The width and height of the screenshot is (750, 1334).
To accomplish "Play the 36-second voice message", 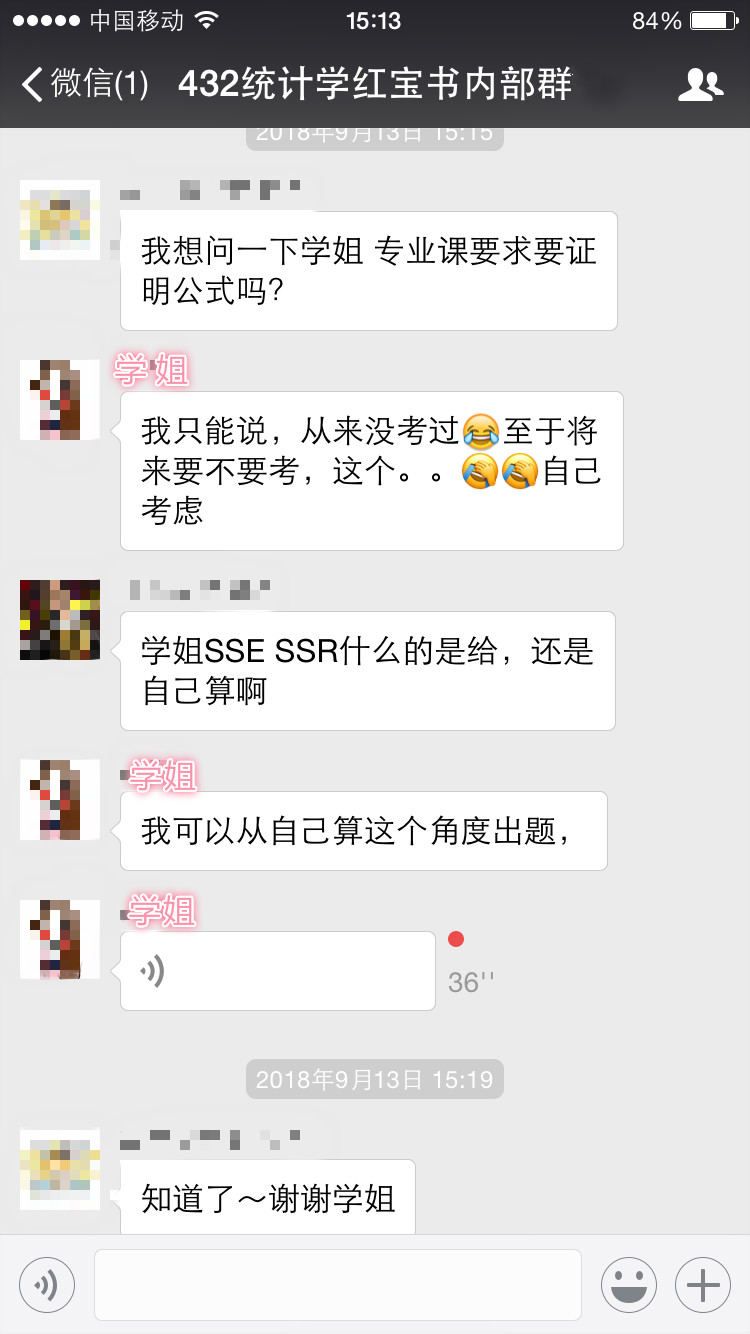I will click(277, 971).
